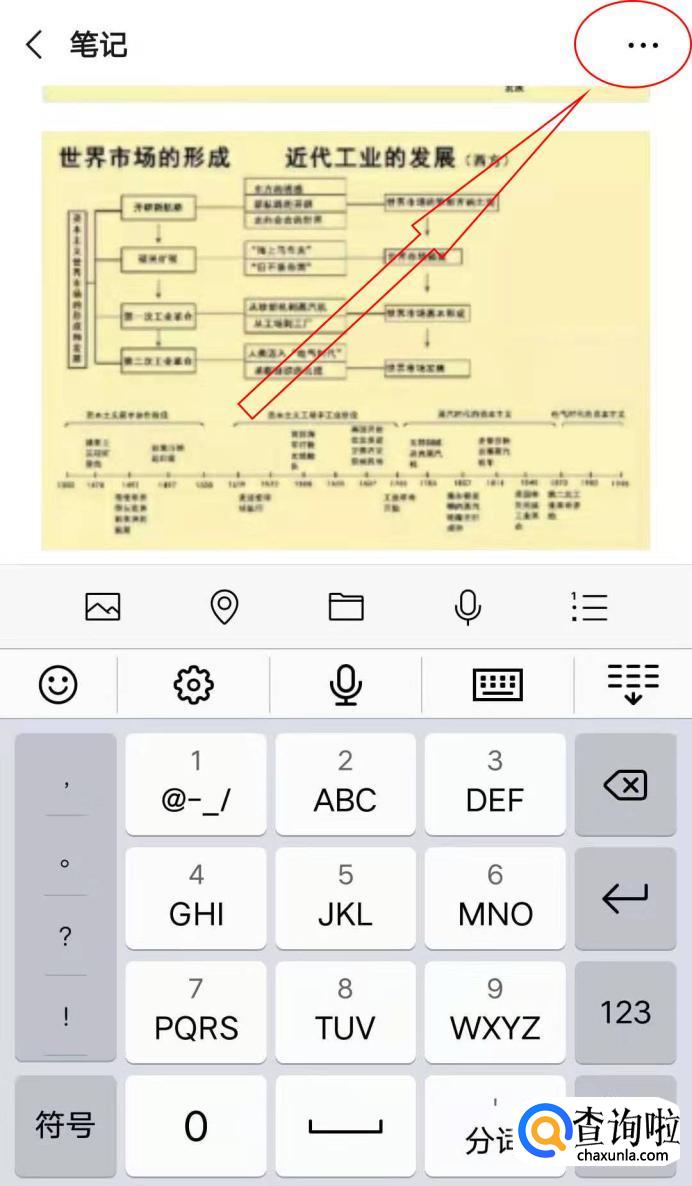
Task: Open the timeline image in the note
Action: [345, 340]
